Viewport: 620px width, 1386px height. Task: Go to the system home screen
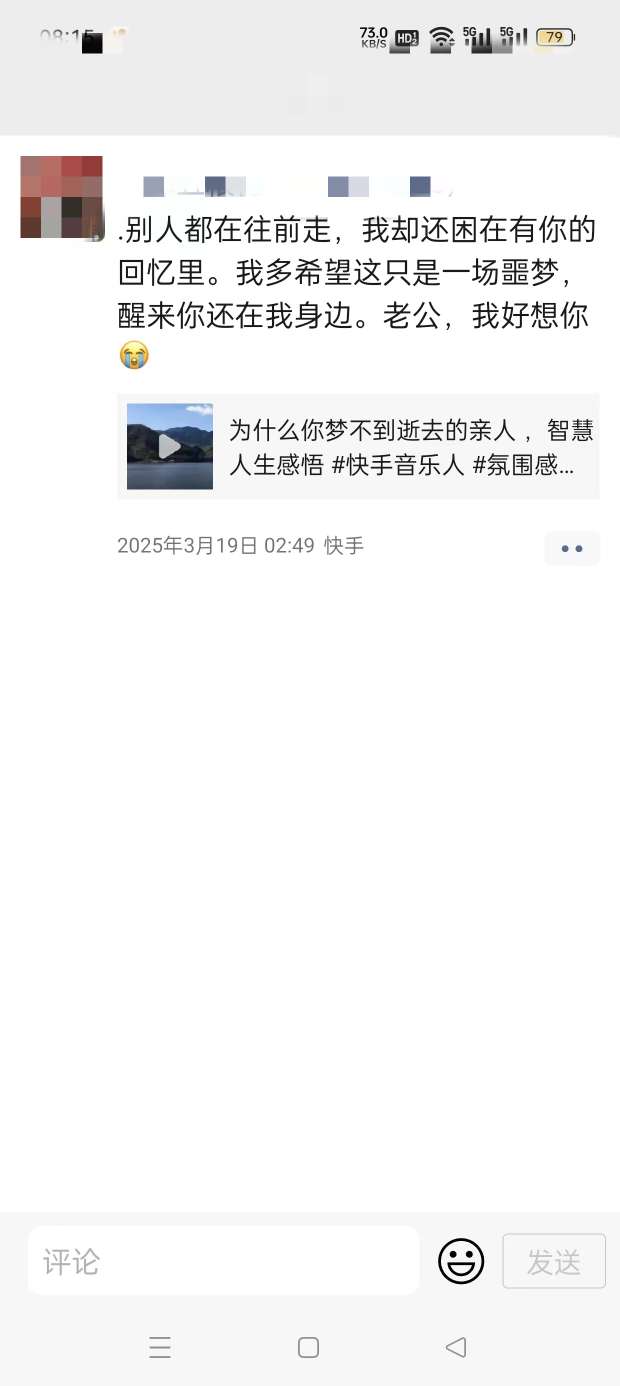(308, 1347)
